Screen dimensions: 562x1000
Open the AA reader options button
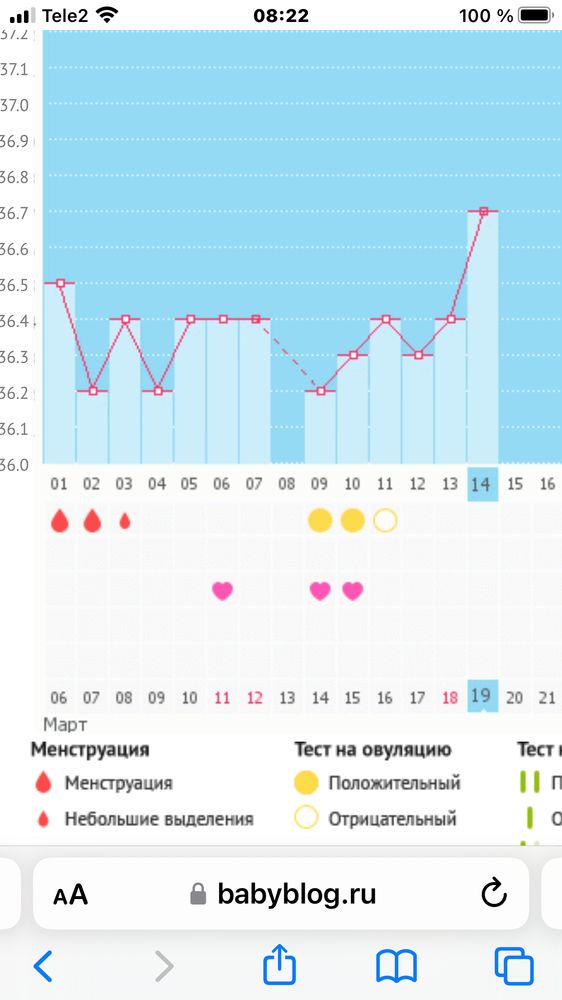[70, 895]
